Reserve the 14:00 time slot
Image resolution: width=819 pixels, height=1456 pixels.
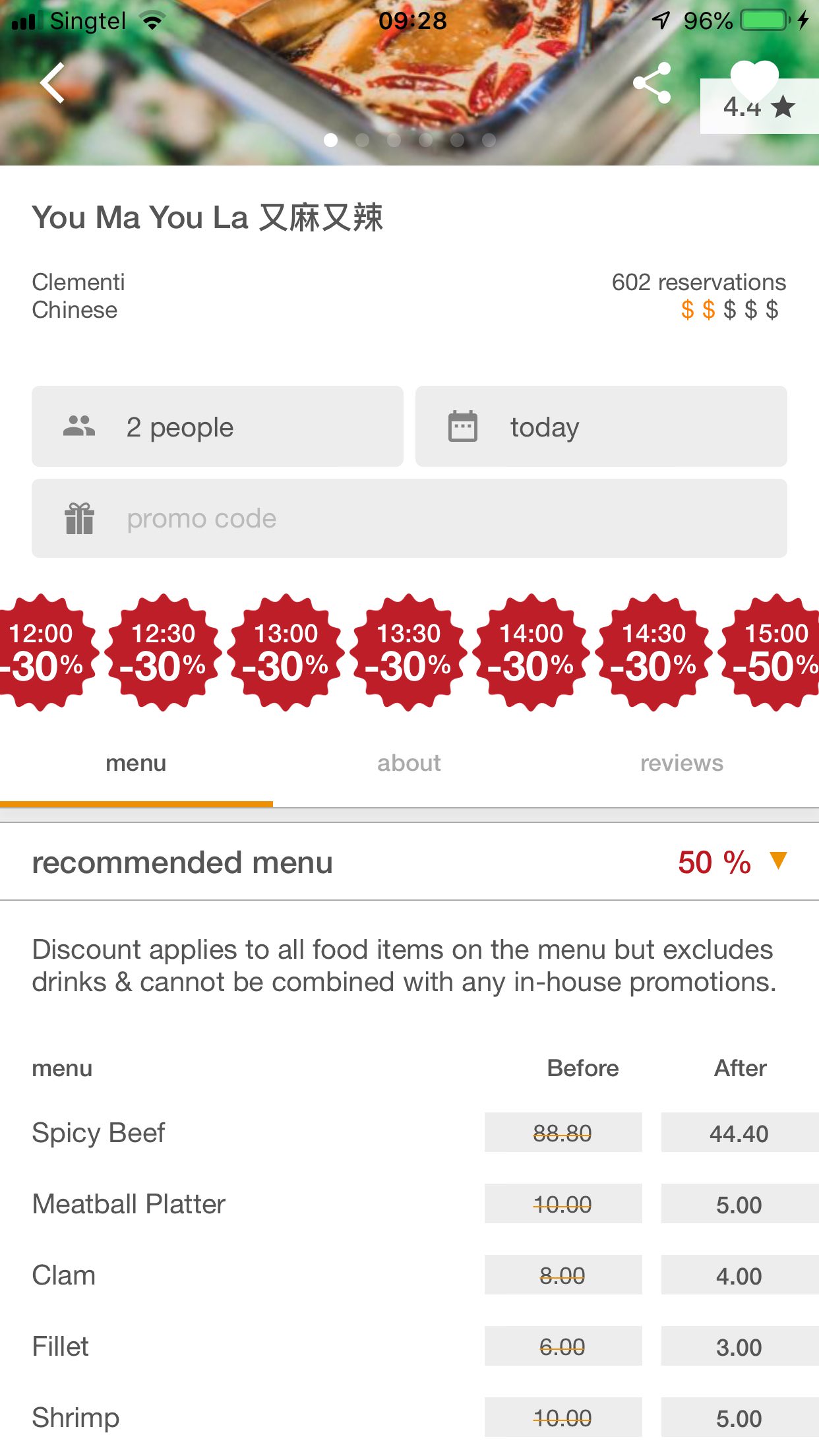point(531,652)
